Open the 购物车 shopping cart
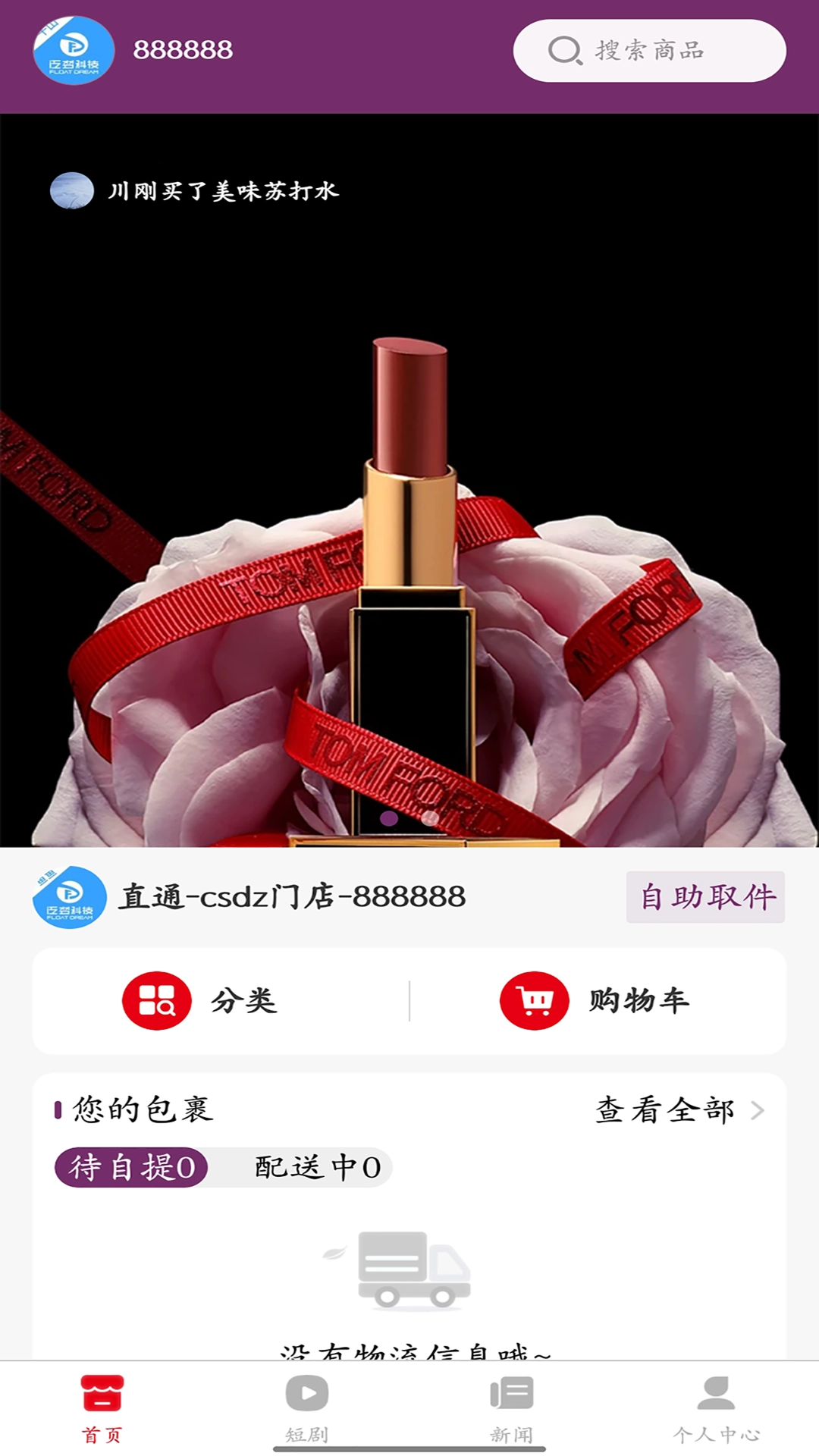 click(595, 1001)
